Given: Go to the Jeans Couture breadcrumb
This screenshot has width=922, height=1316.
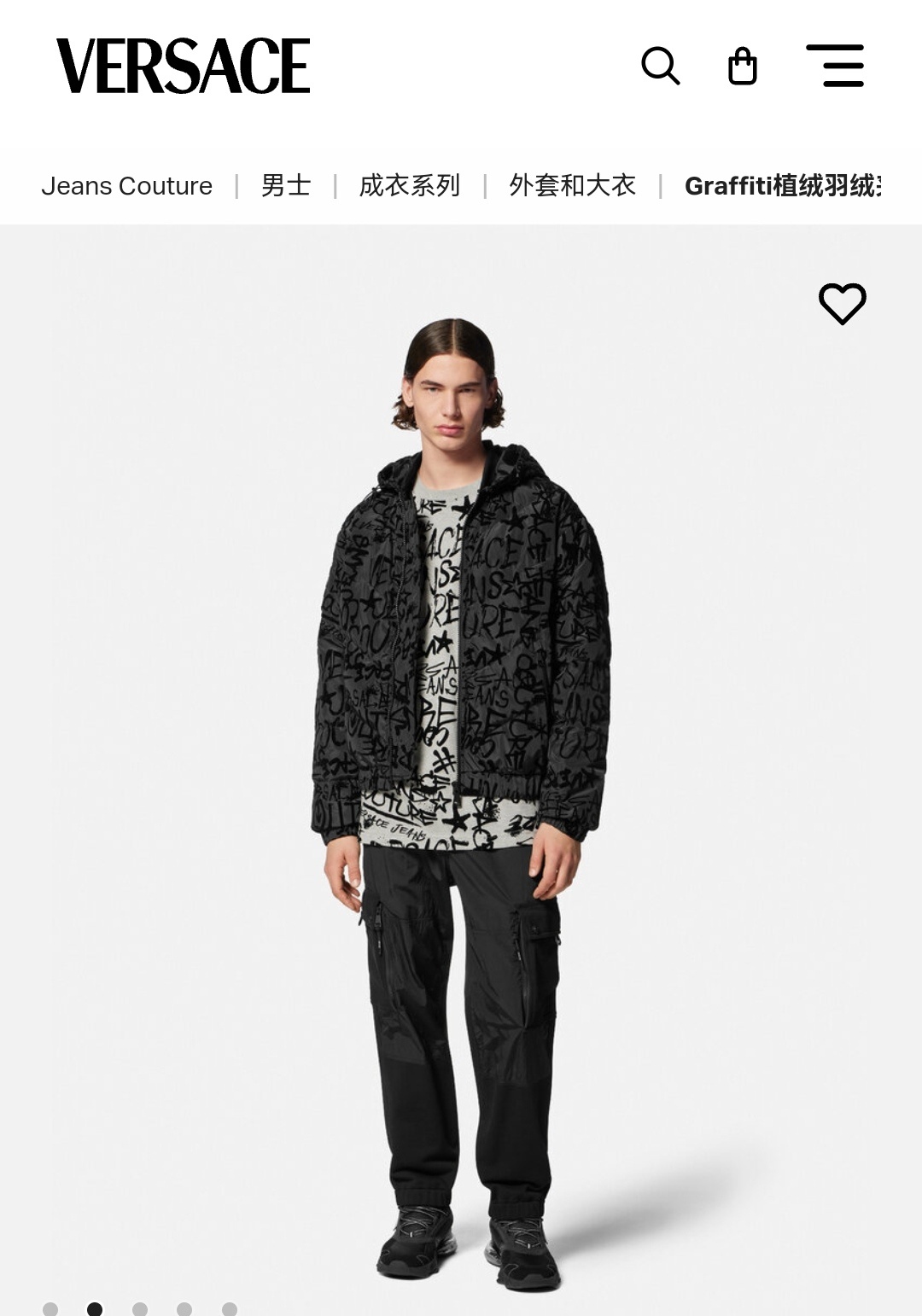Looking at the screenshot, I should pyautogui.click(x=126, y=185).
